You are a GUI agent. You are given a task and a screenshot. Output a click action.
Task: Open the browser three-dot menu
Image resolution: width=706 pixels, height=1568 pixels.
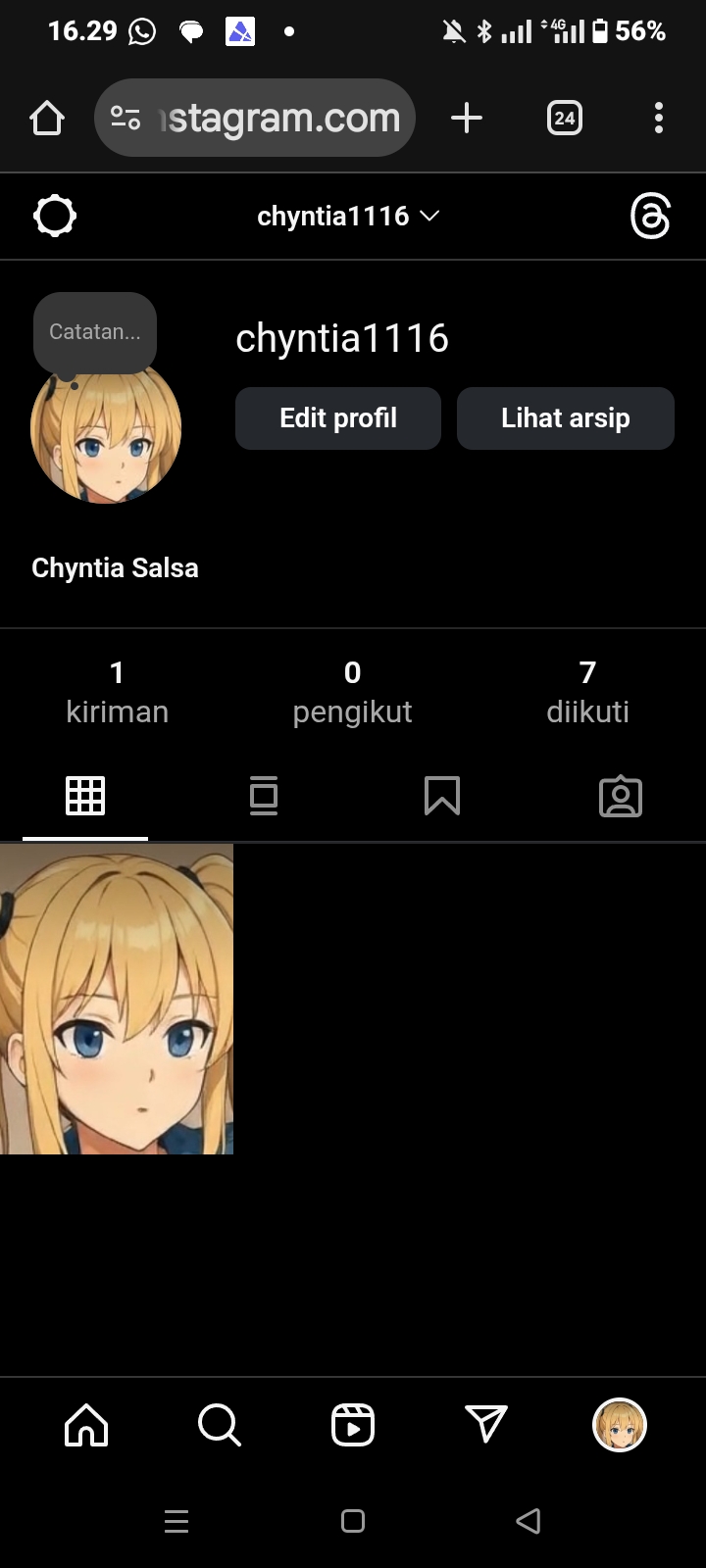pyautogui.click(x=659, y=119)
